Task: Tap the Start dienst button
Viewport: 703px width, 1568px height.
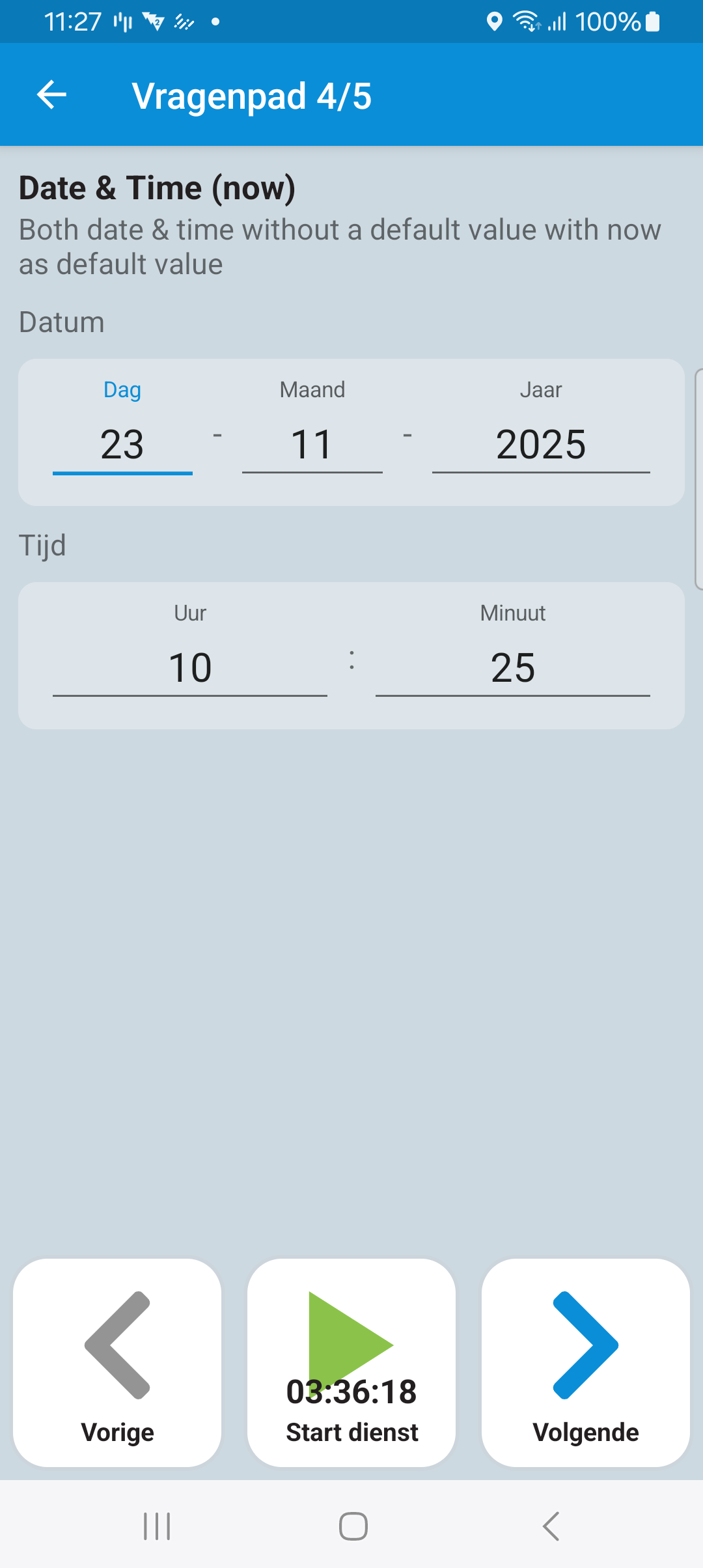Action: point(351,1362)
